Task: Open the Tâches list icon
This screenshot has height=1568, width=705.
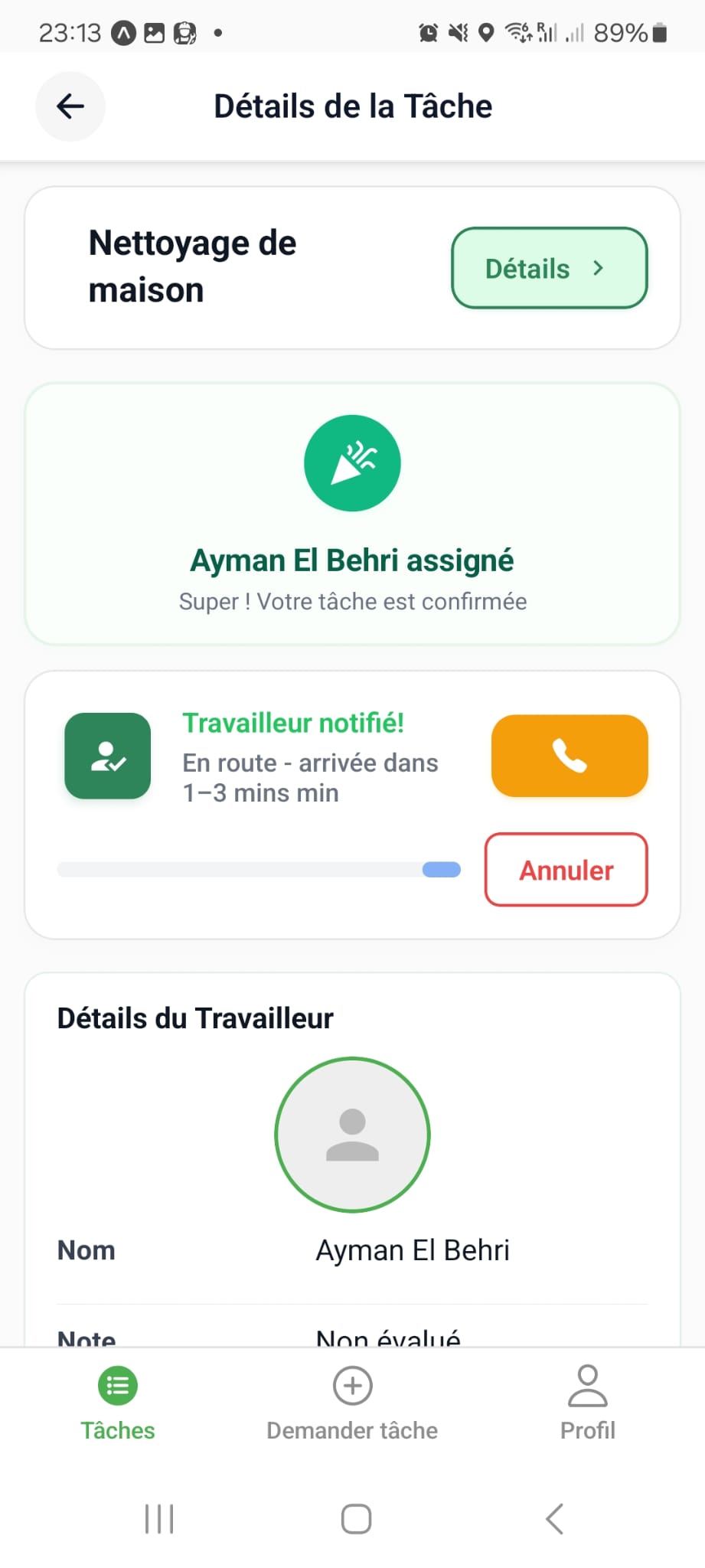Action: 117,1386
